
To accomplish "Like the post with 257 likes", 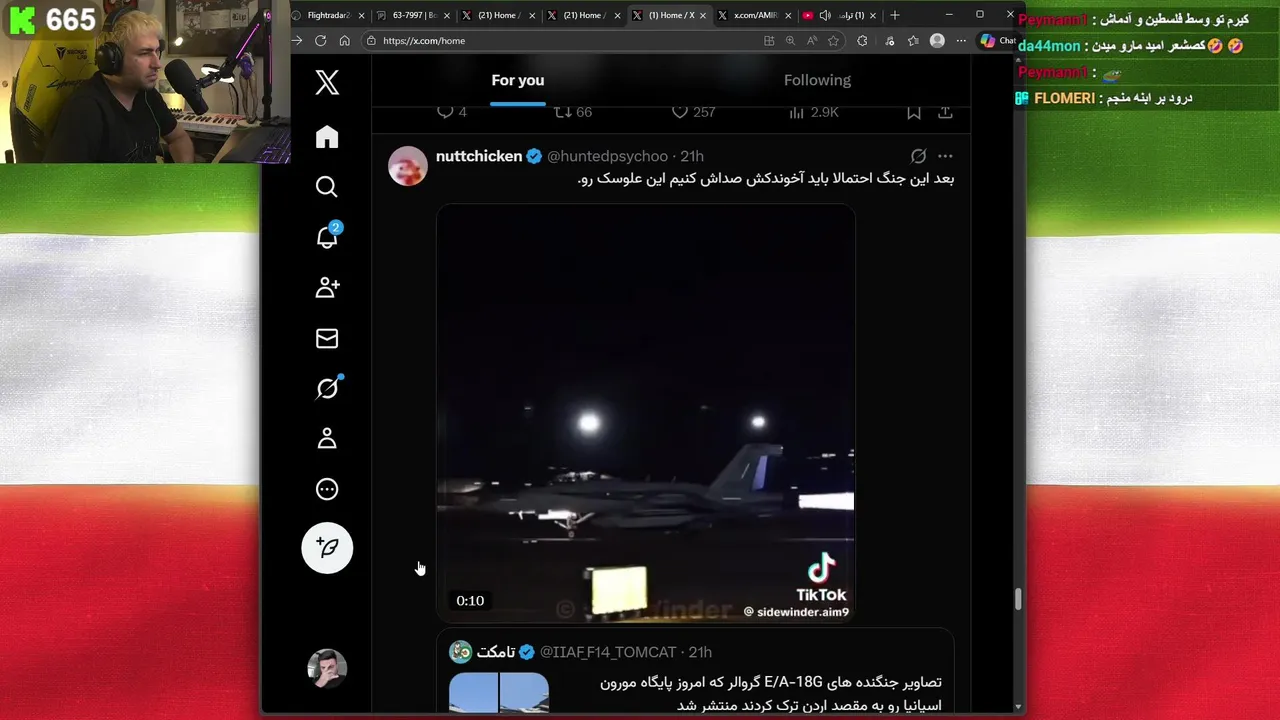I will [x=681, y=112].
